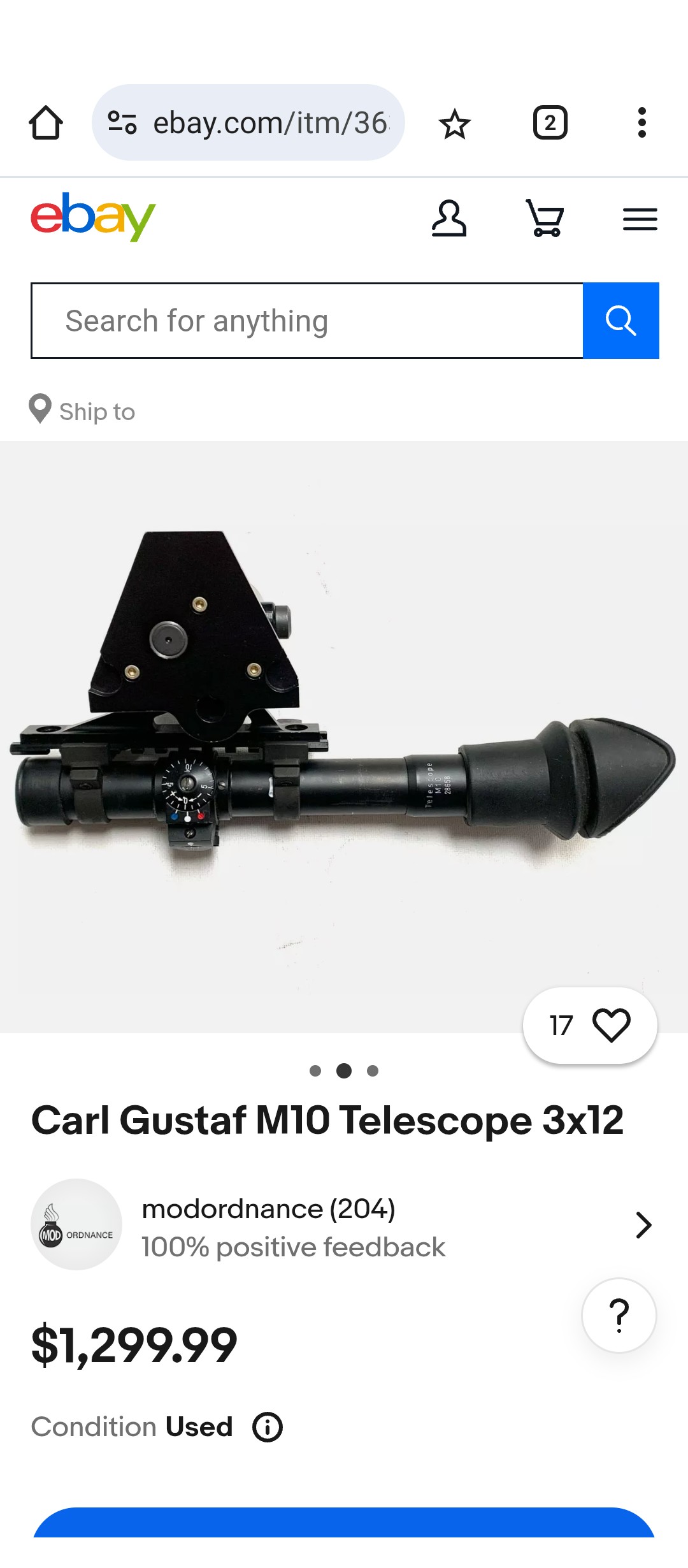
Task: Open the help question mark button
Action: (619, 1316)
